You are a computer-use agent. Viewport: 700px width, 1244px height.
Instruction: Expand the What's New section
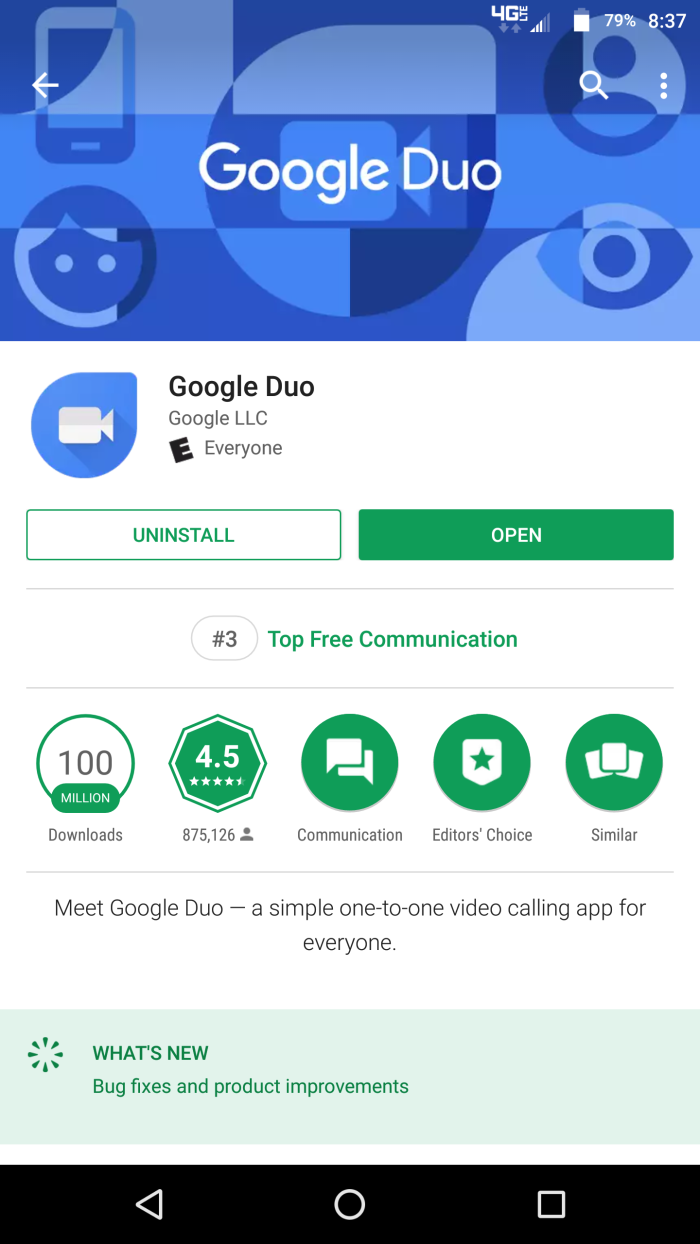point(250,1070)
